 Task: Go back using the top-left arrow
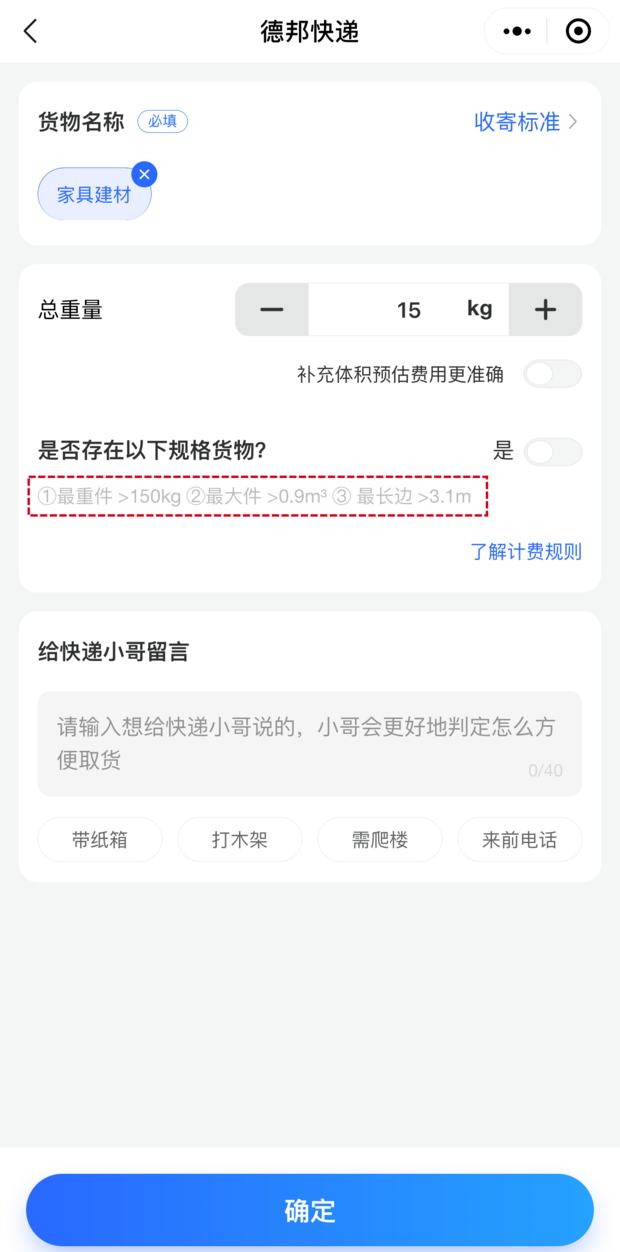point(30,31)
